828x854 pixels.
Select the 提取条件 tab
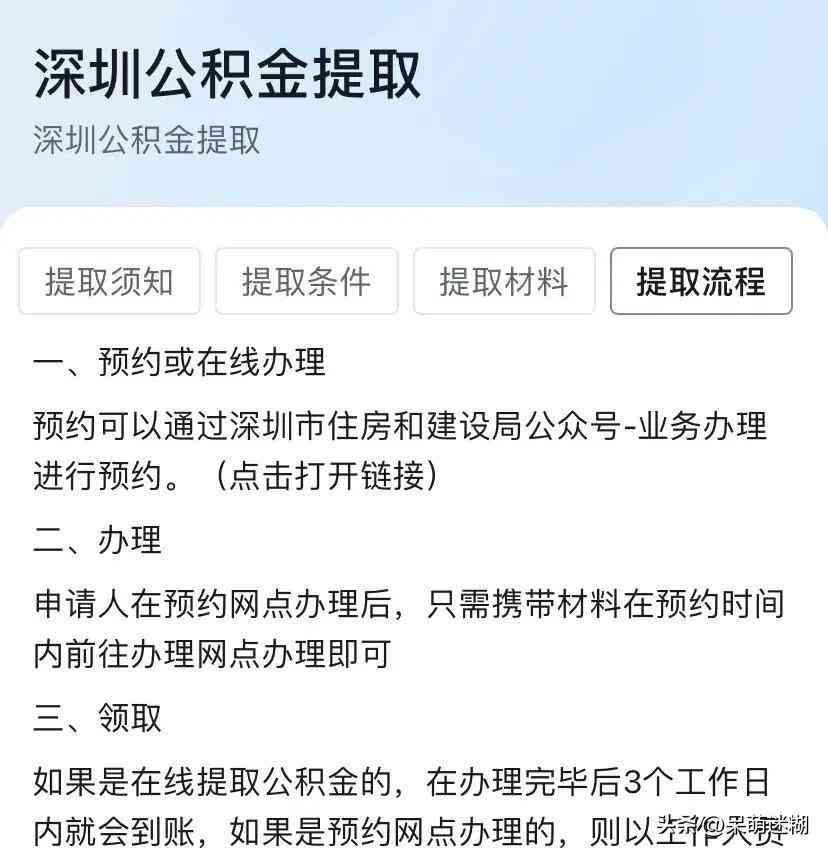pyautogui.click(x=306, y=282)
